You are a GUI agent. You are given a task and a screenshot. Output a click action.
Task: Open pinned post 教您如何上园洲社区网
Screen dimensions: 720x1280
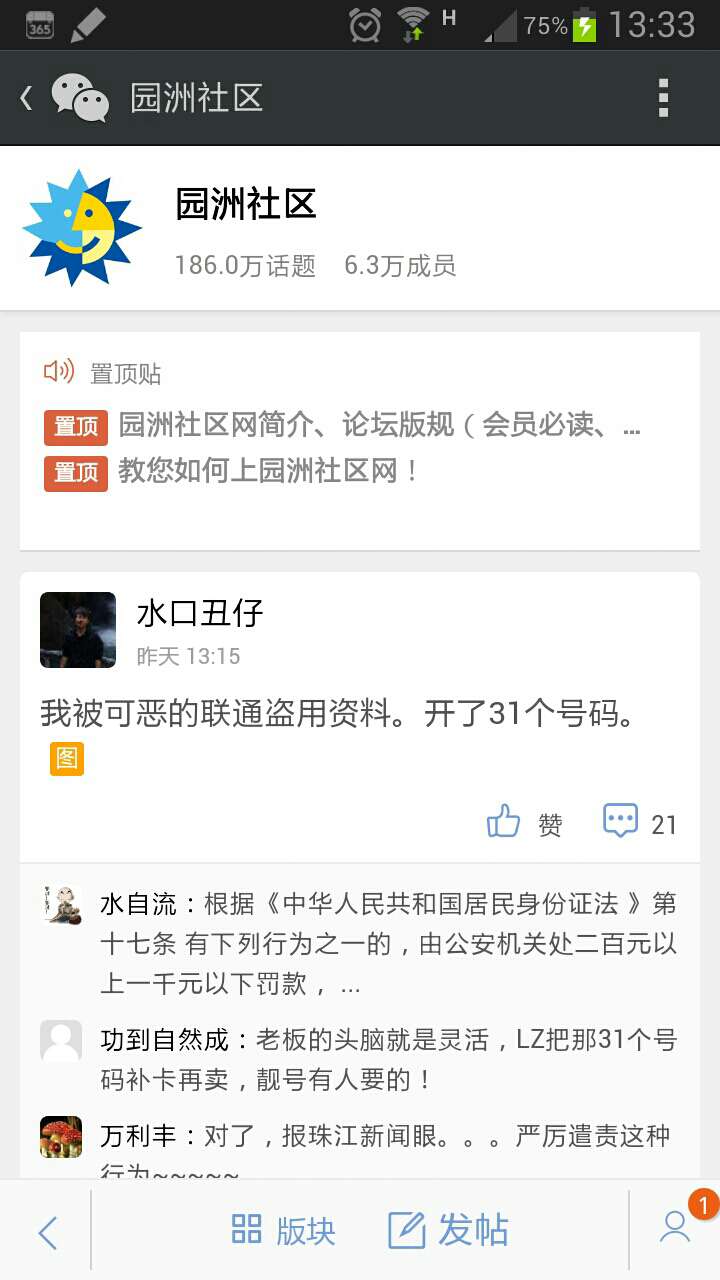[268, 471]
